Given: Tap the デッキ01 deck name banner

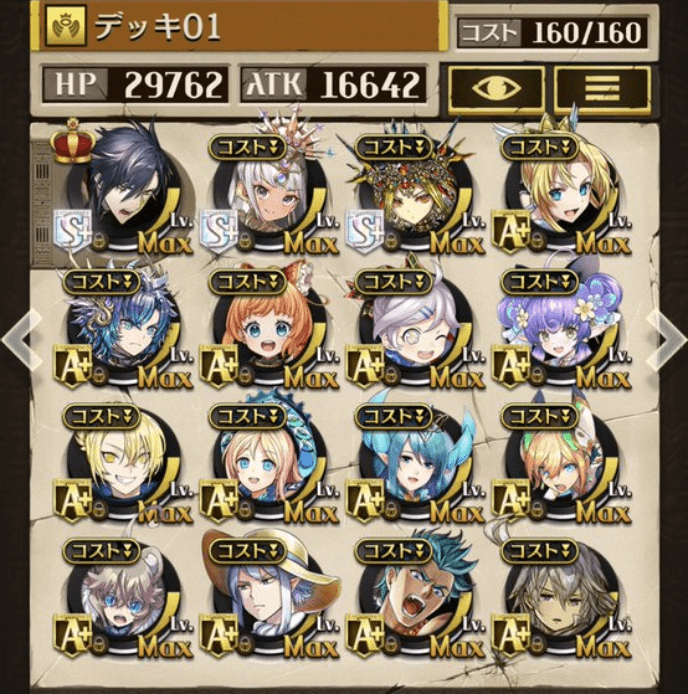Looking at the screenshot, I should tap(240, 27).
